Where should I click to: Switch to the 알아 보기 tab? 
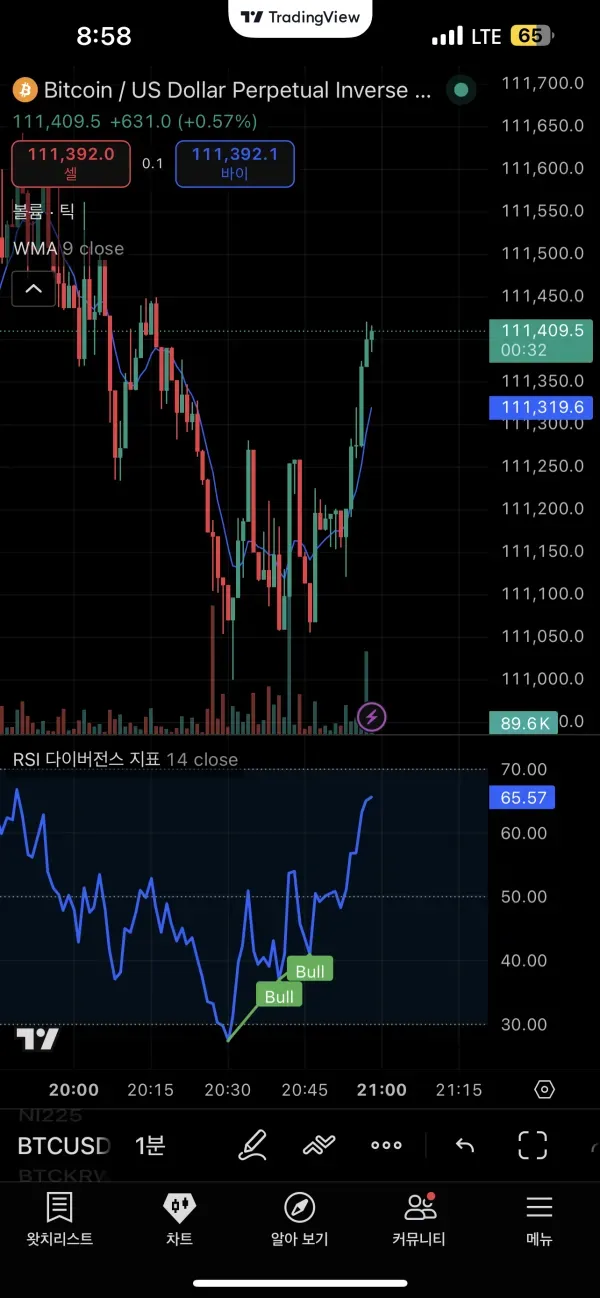click(299, 1219)
